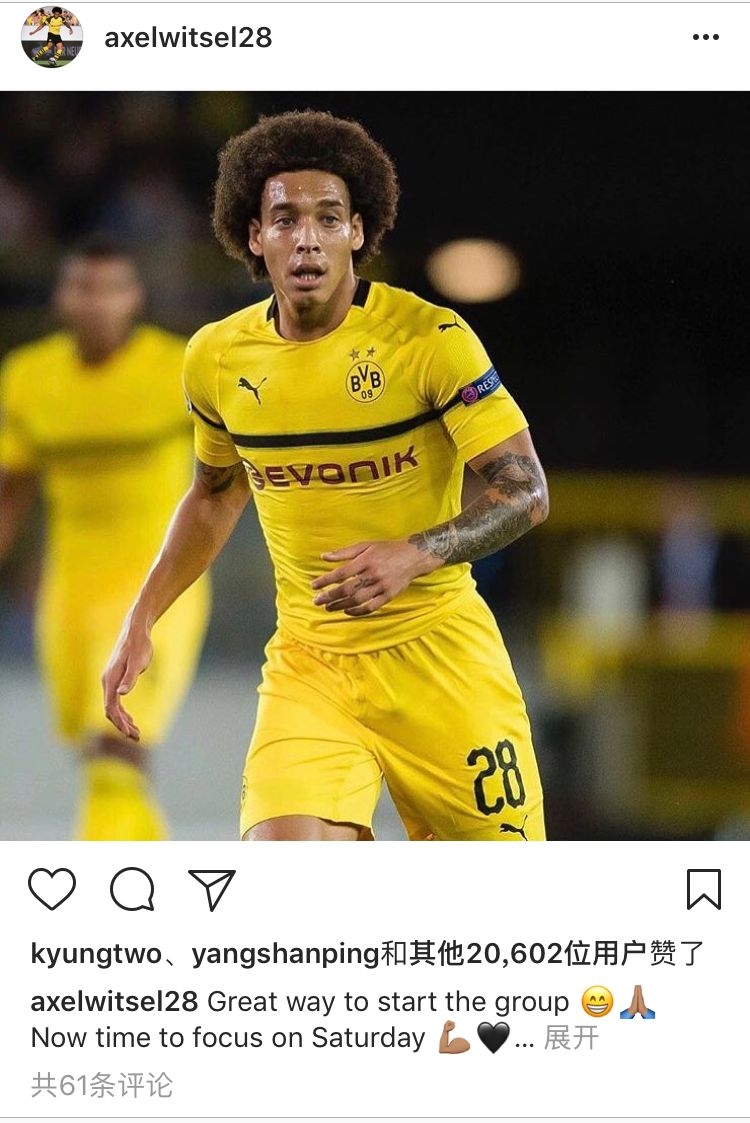Open the three-dot overflow menu
Screen dimensions: 750x1123
[x=705, y=37]
